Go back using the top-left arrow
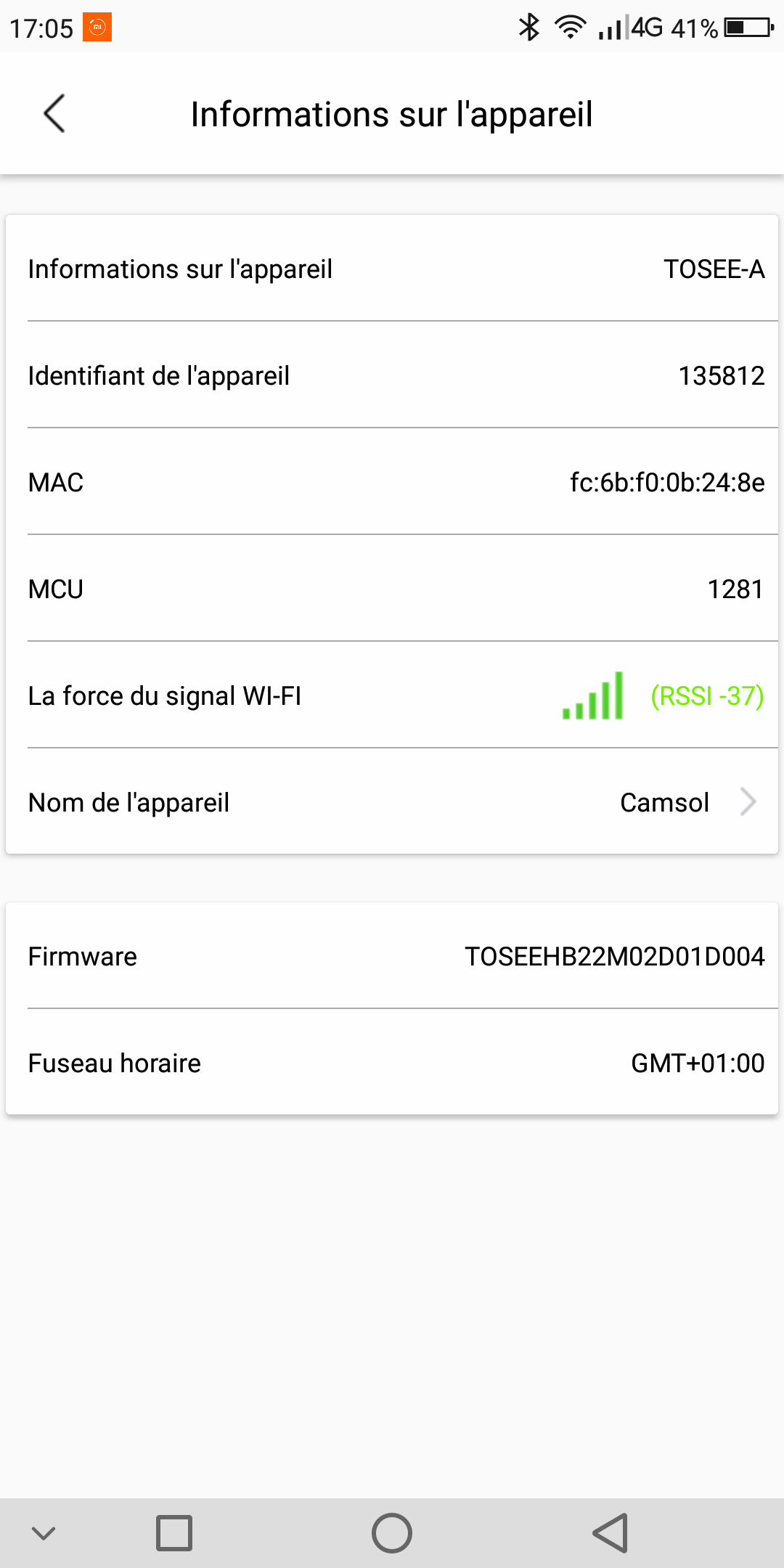784x1568 pixels. point(54,114)
